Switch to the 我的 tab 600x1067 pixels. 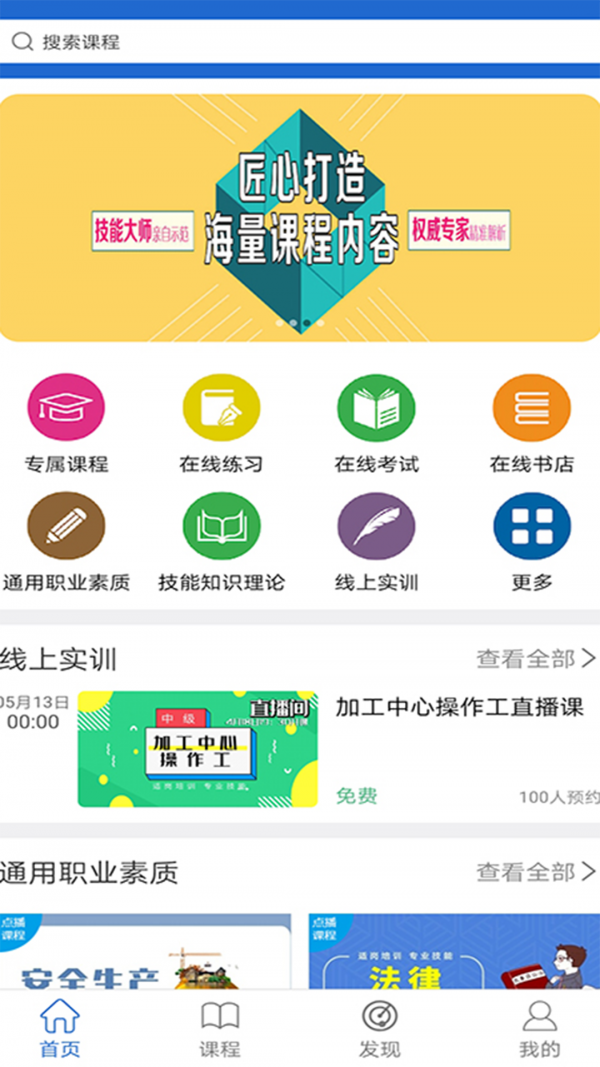pos(539,1030)
